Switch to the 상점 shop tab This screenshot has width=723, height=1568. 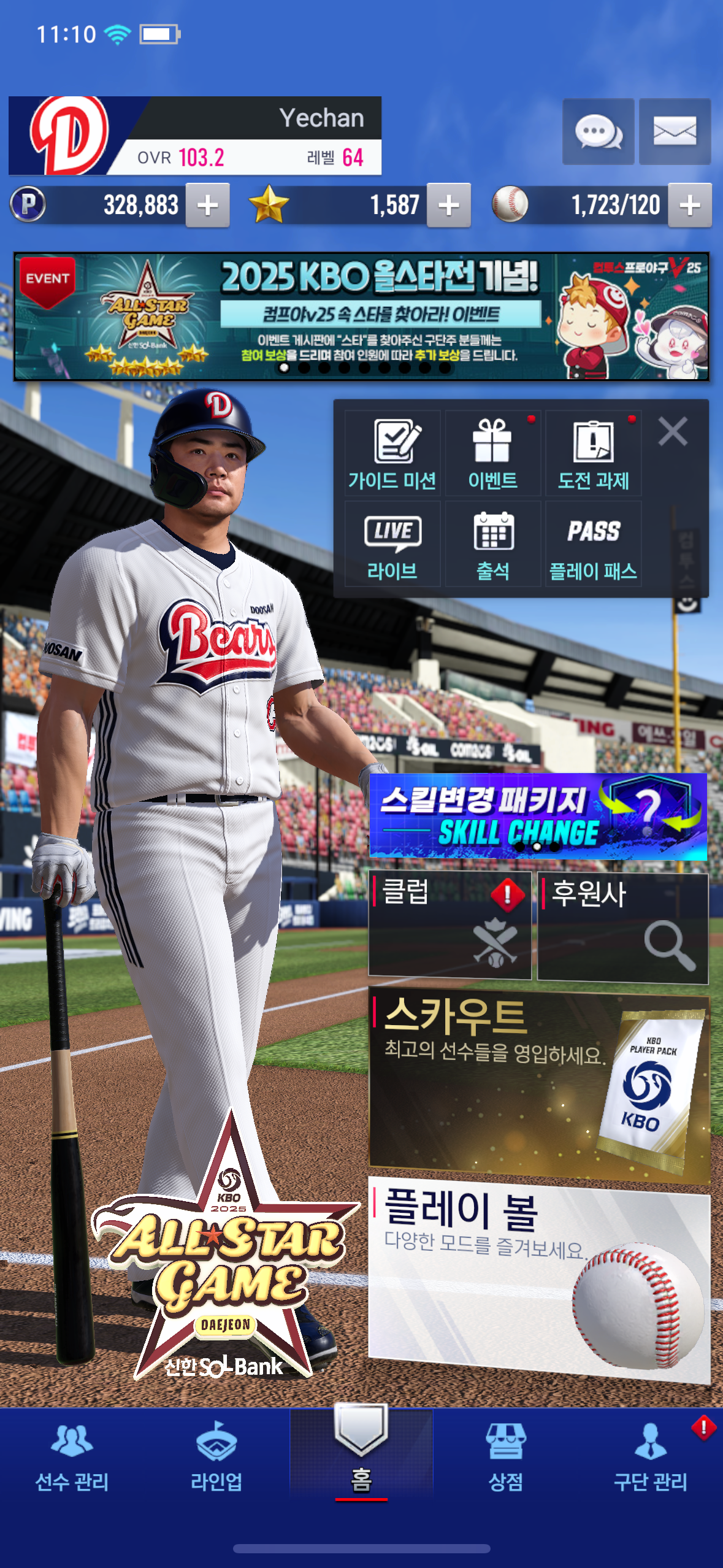(505, 1458)
